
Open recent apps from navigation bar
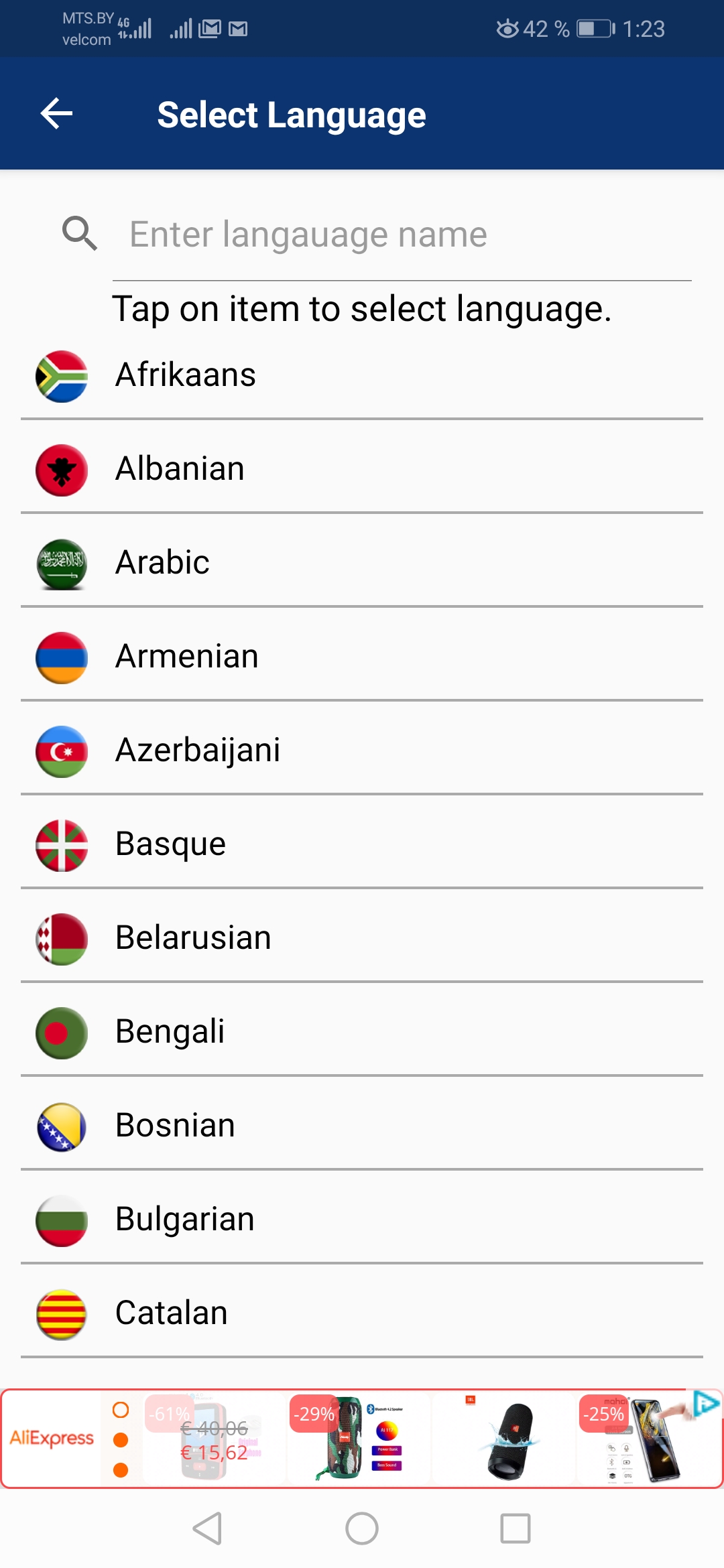[x=516, y=1529]
